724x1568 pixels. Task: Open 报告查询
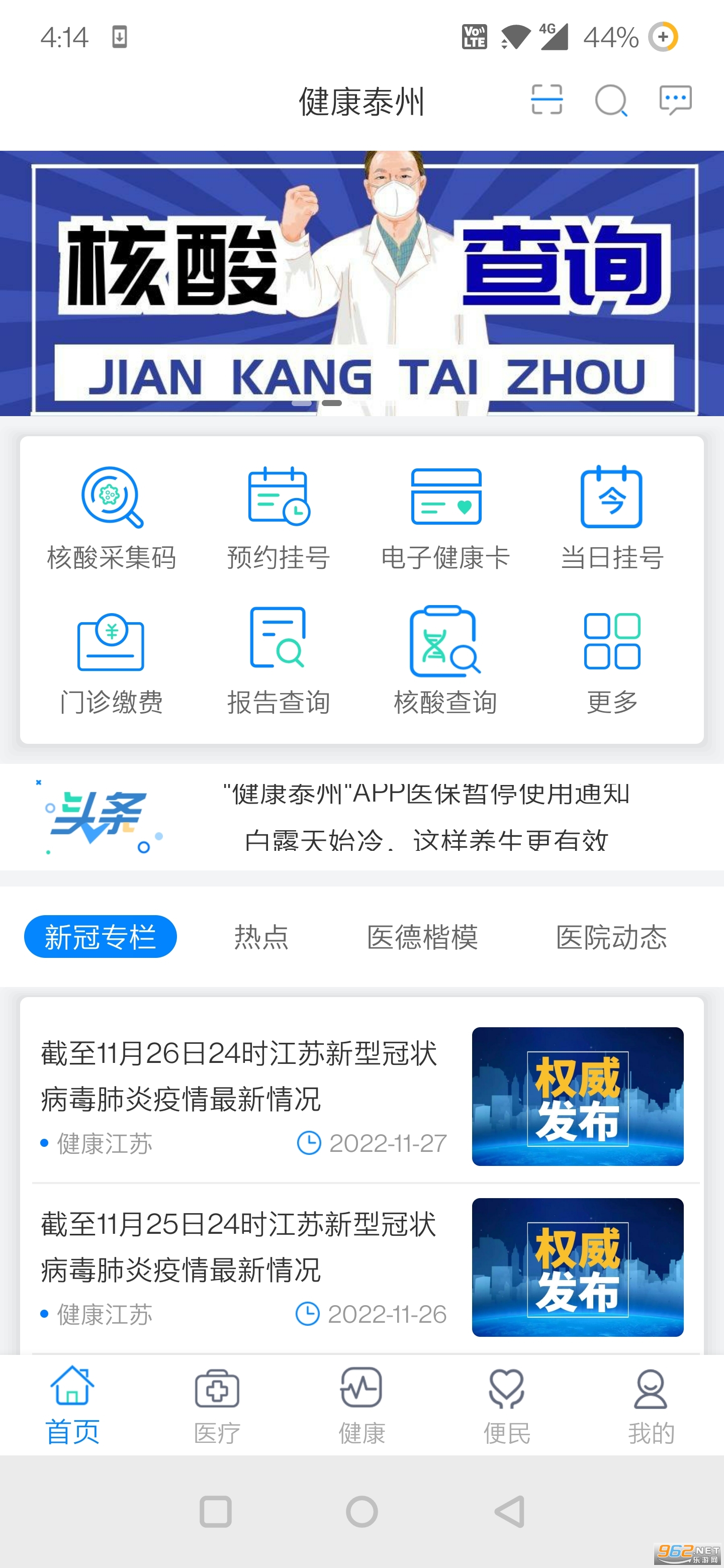coord(278,662)
